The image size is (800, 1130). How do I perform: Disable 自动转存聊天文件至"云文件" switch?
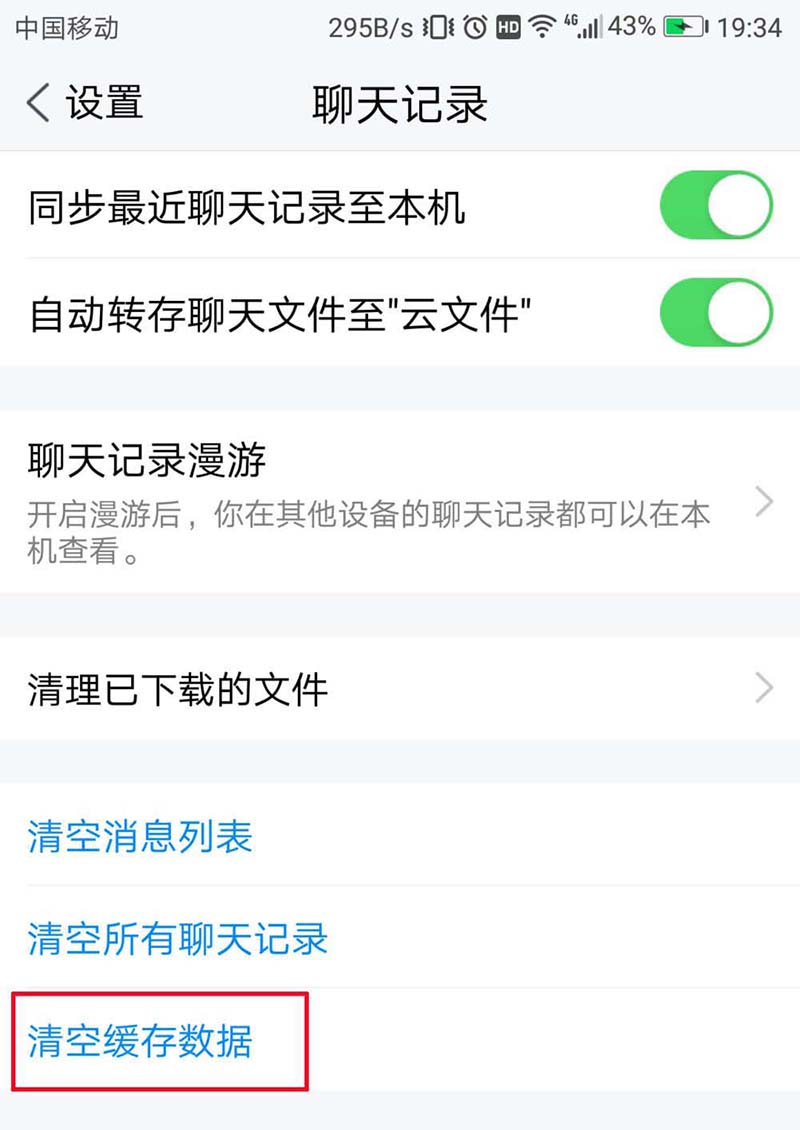tap(715, 313)
